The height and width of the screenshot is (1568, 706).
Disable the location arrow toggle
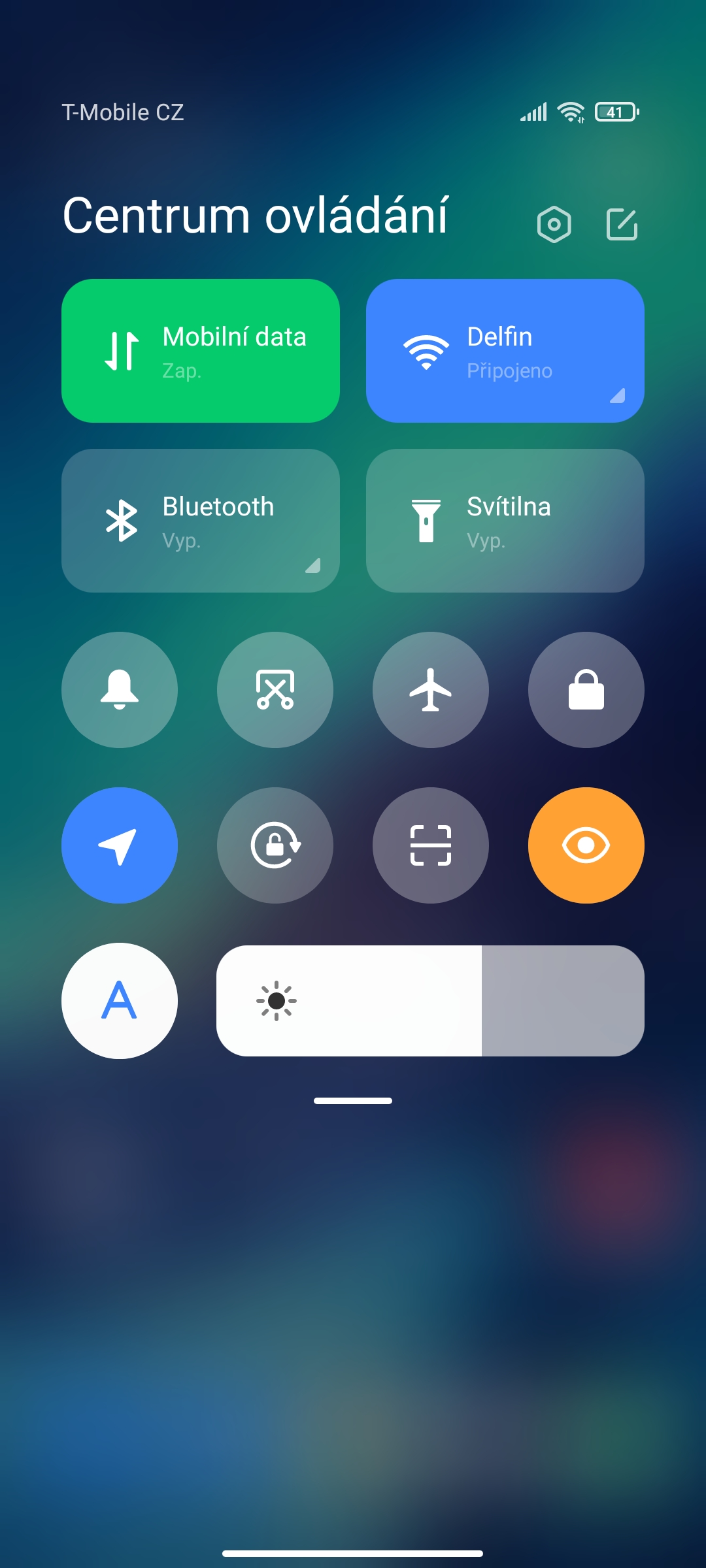[x=120, y=845]
